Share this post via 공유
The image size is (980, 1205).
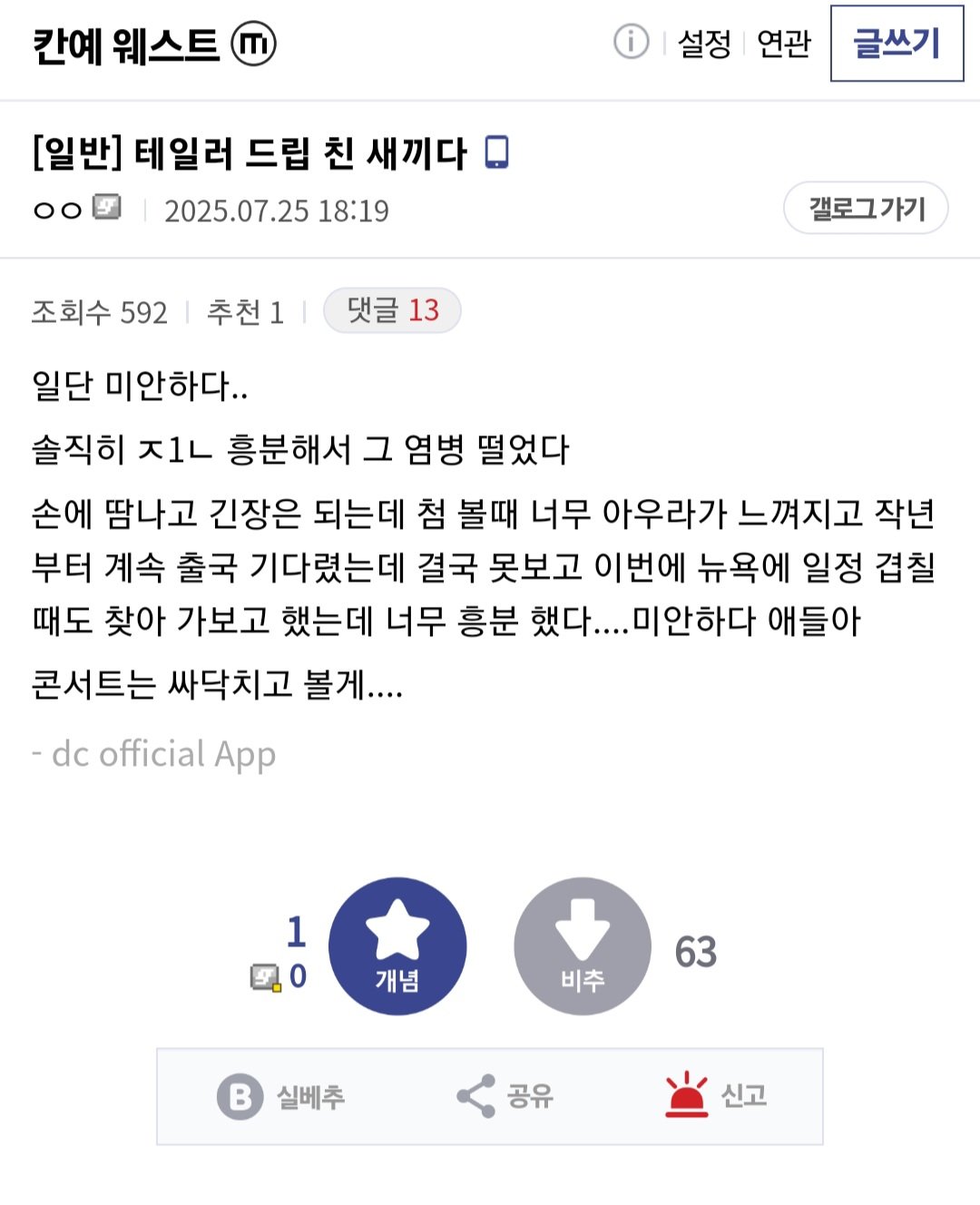pos(505,1096)
